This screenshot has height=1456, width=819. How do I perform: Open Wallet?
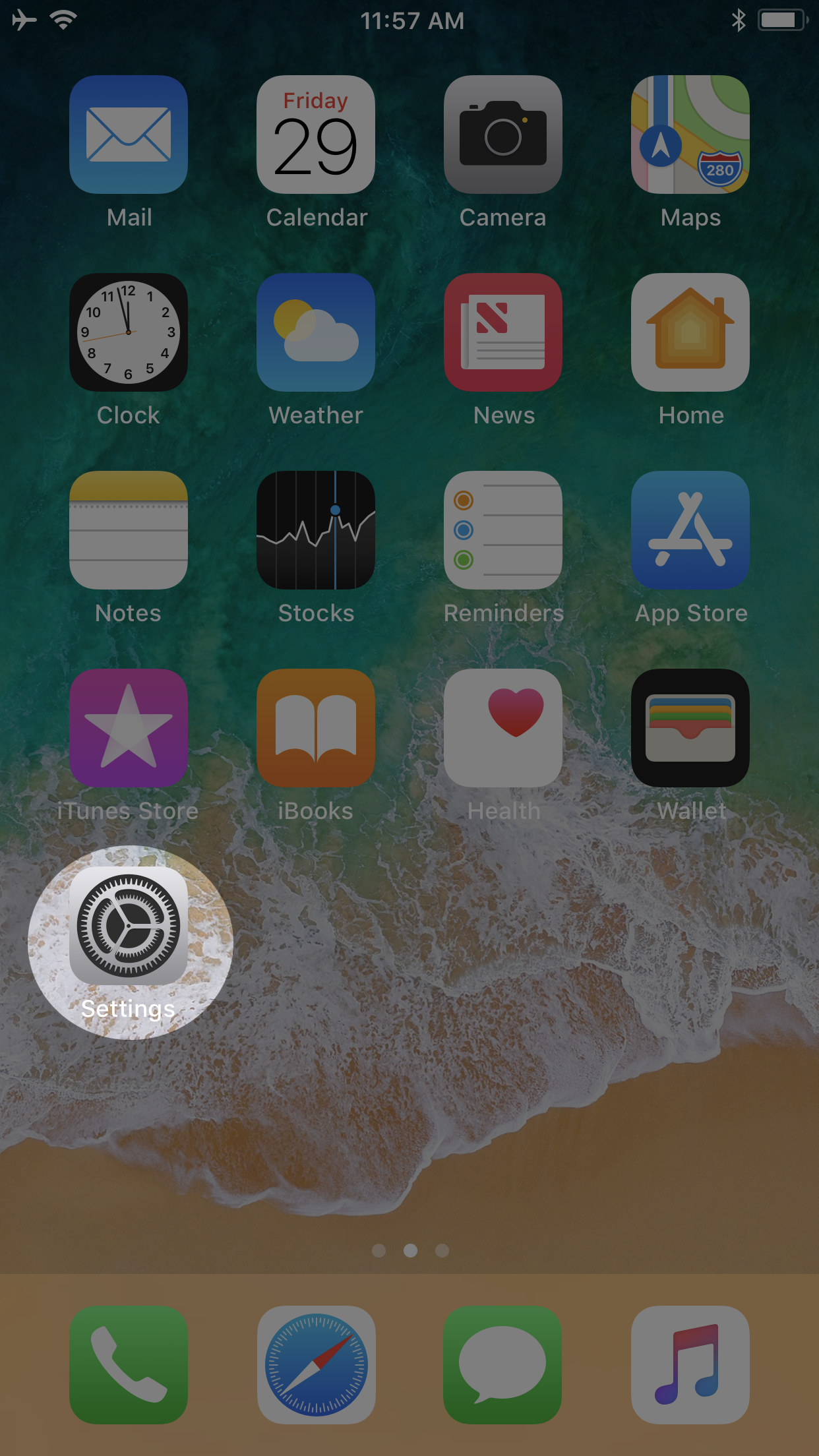[x=690, y=728]
